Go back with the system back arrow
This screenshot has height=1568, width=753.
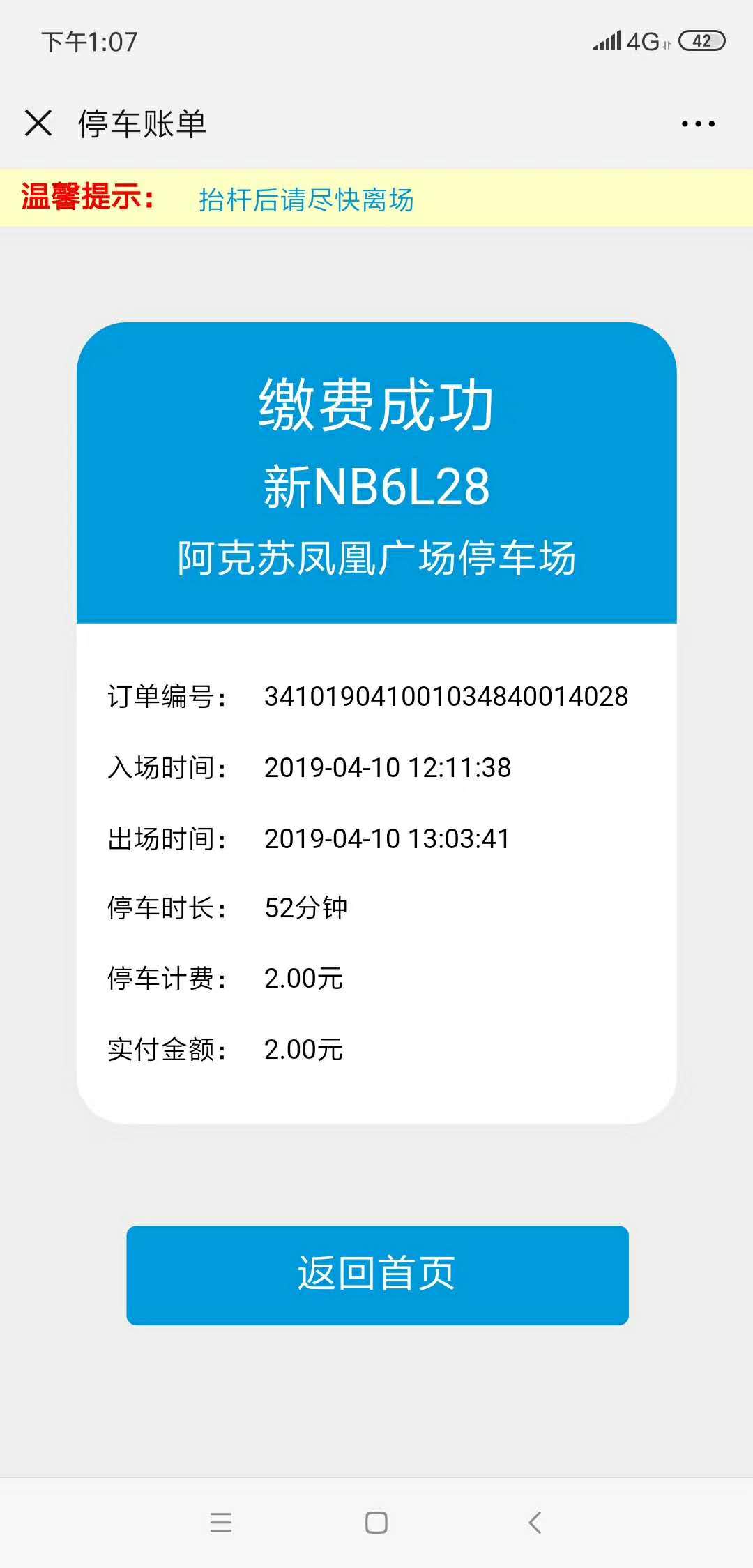pos(535,1522)
